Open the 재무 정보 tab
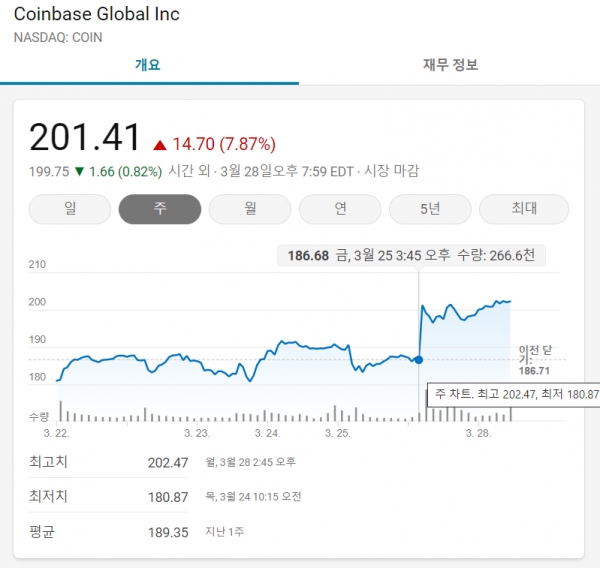Screen dimensions: 600x568 point(450,65)
